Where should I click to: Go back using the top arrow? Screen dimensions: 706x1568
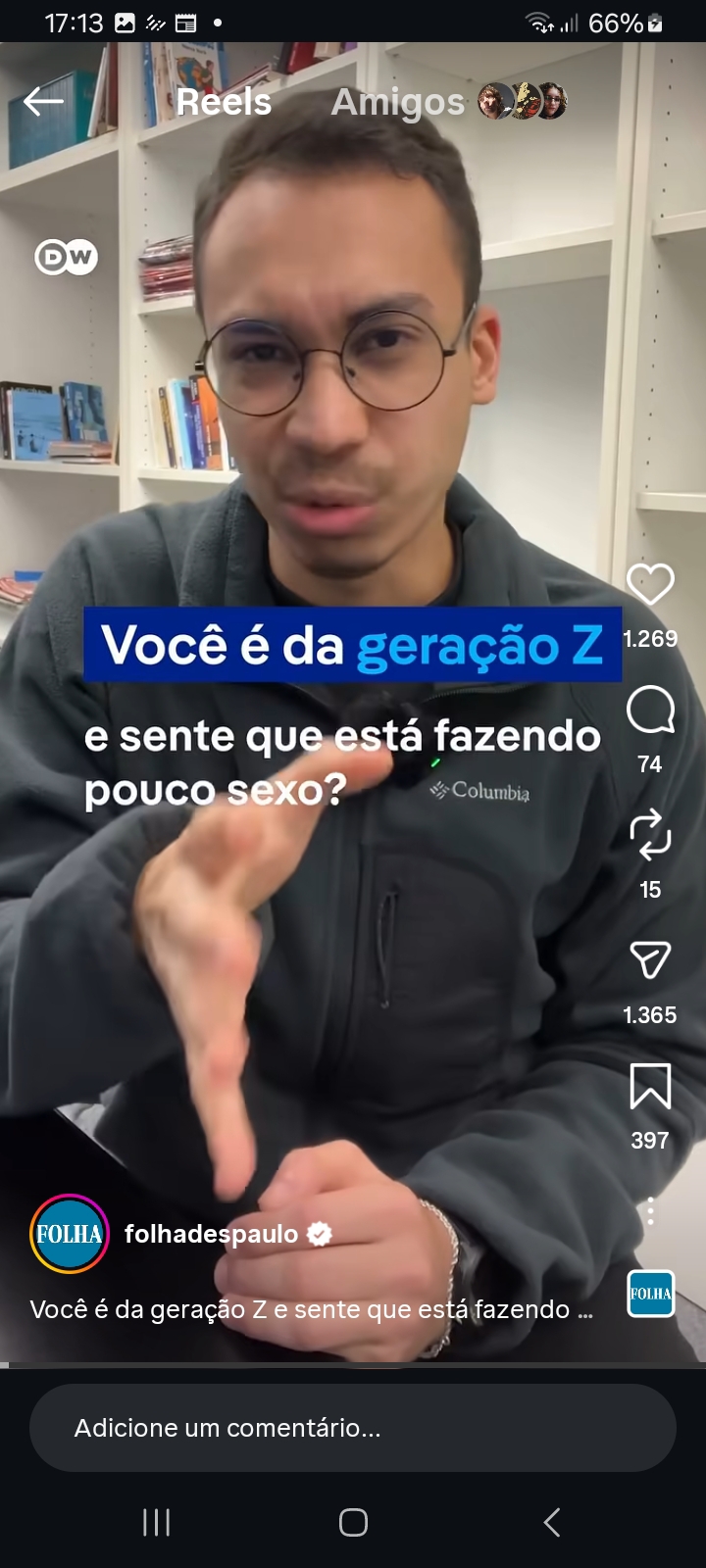coord(43,101)
